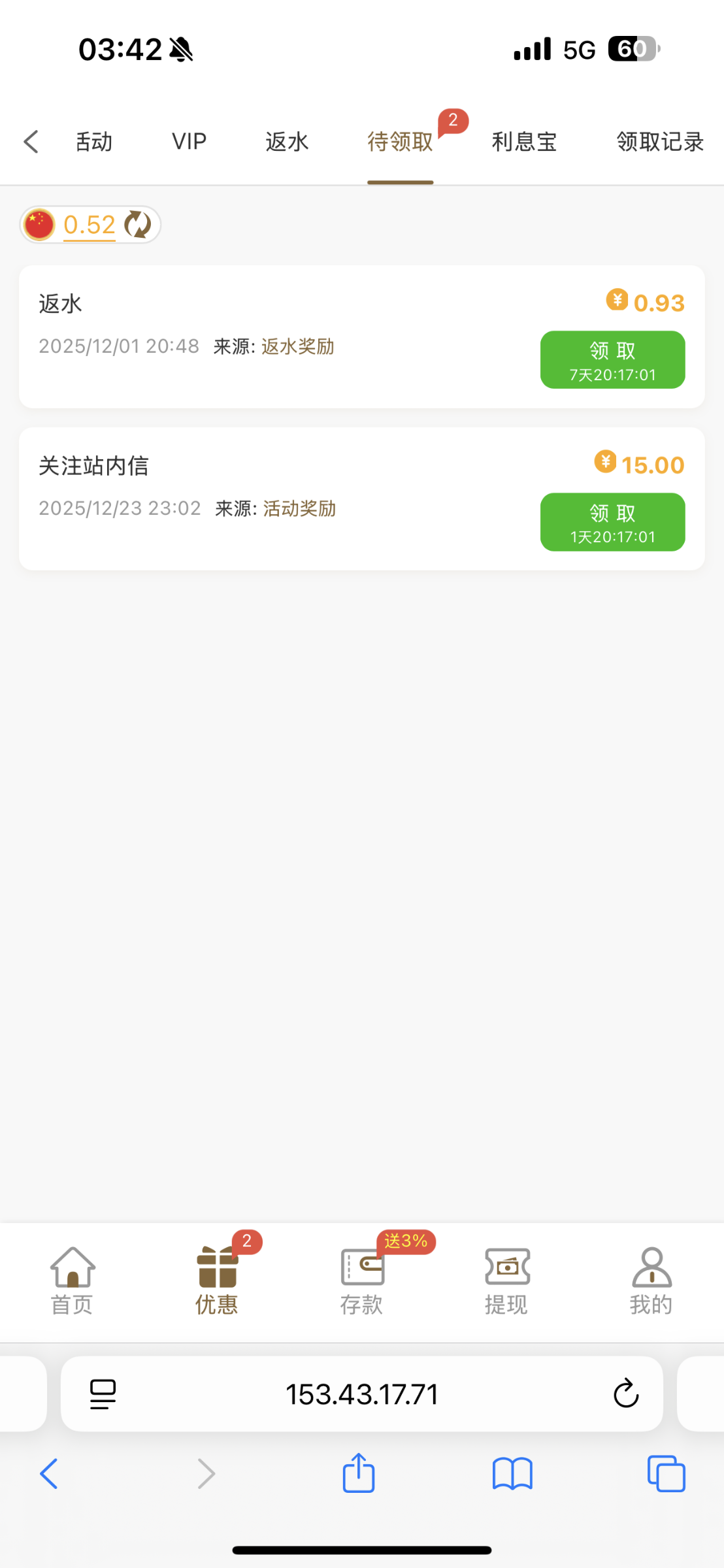Open 优惠 in bottom navigation
The height and width of the screenshot is (1568, 724).
(217, 1281)
